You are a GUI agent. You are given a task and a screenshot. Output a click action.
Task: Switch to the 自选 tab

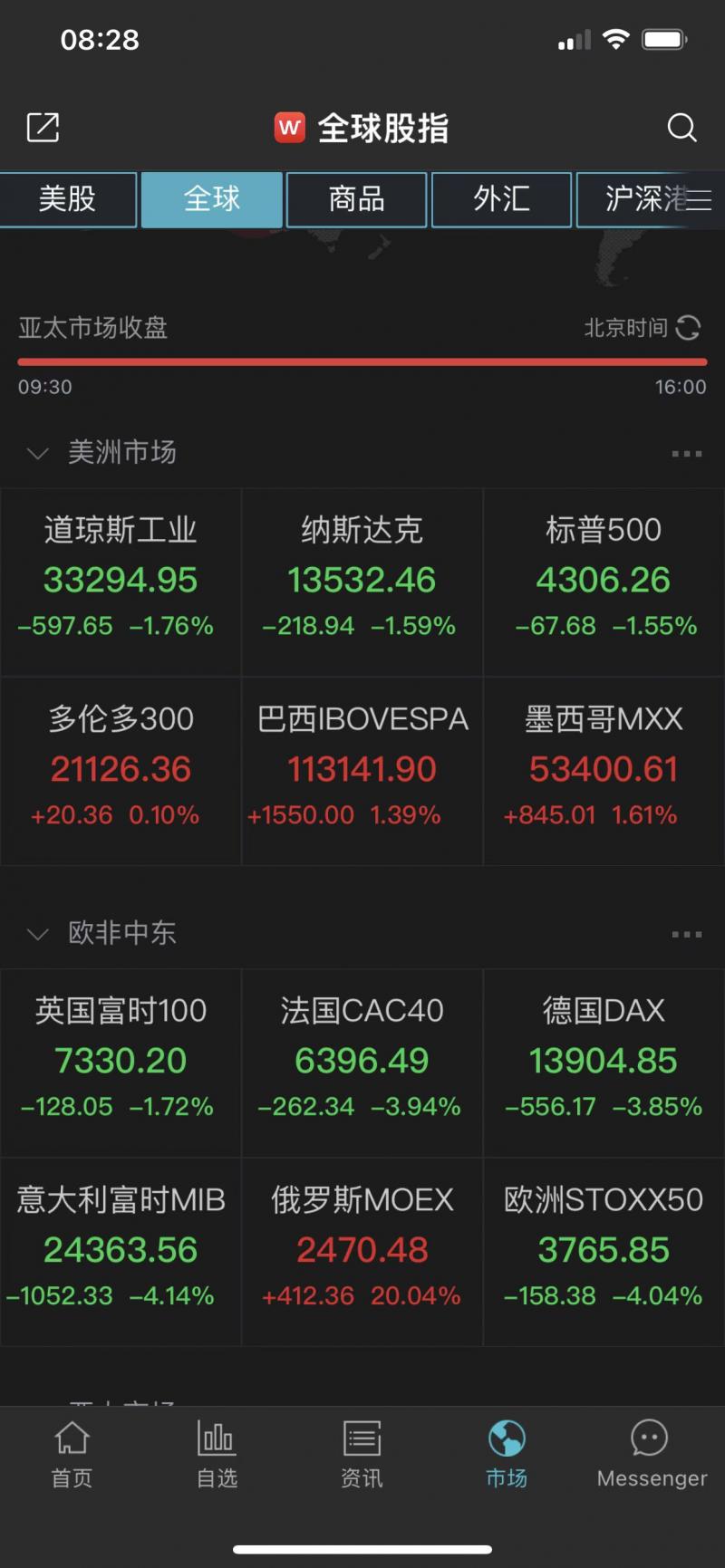click(x=217, y=1454)
